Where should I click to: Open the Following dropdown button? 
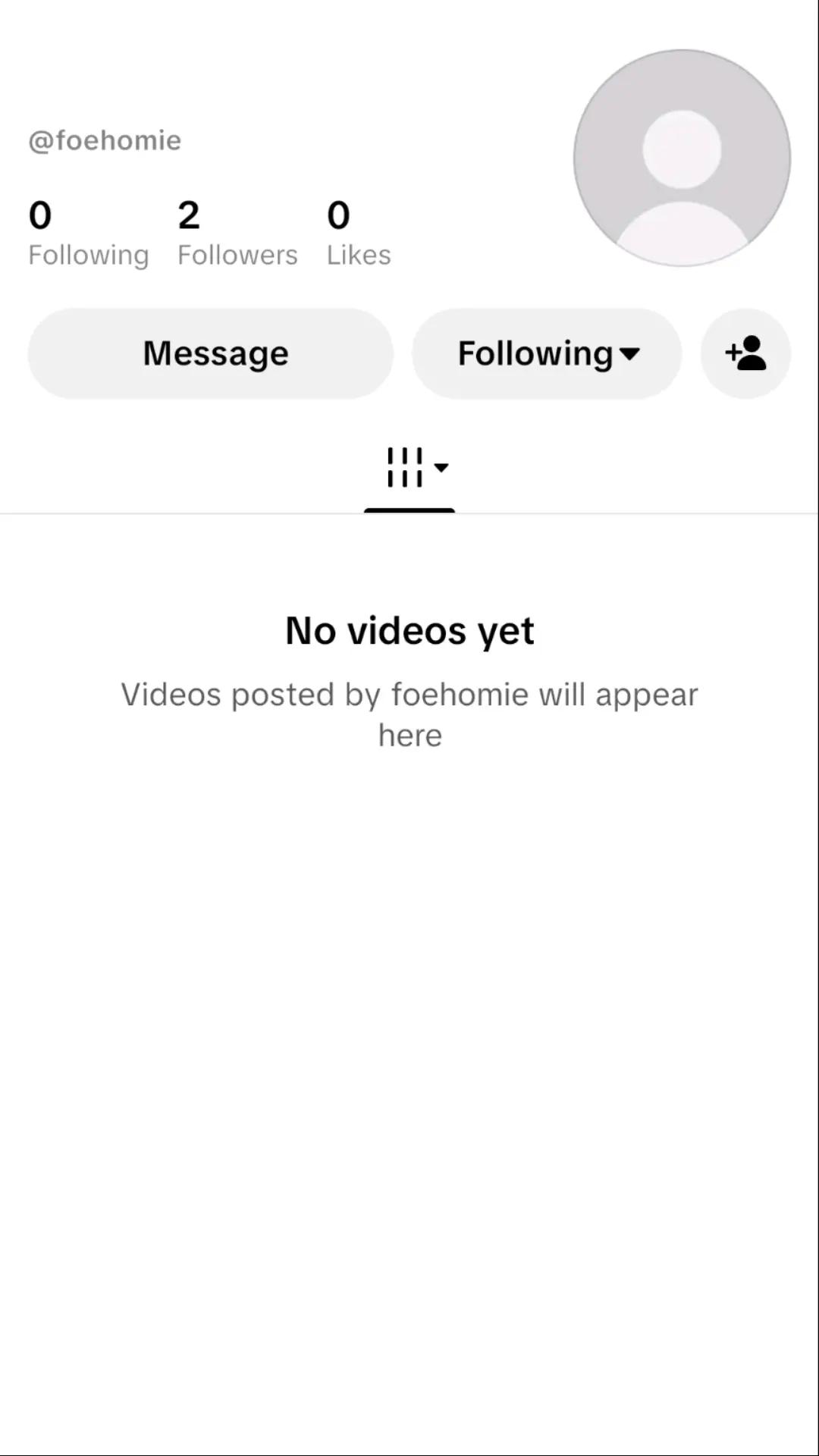click(547, 353)
